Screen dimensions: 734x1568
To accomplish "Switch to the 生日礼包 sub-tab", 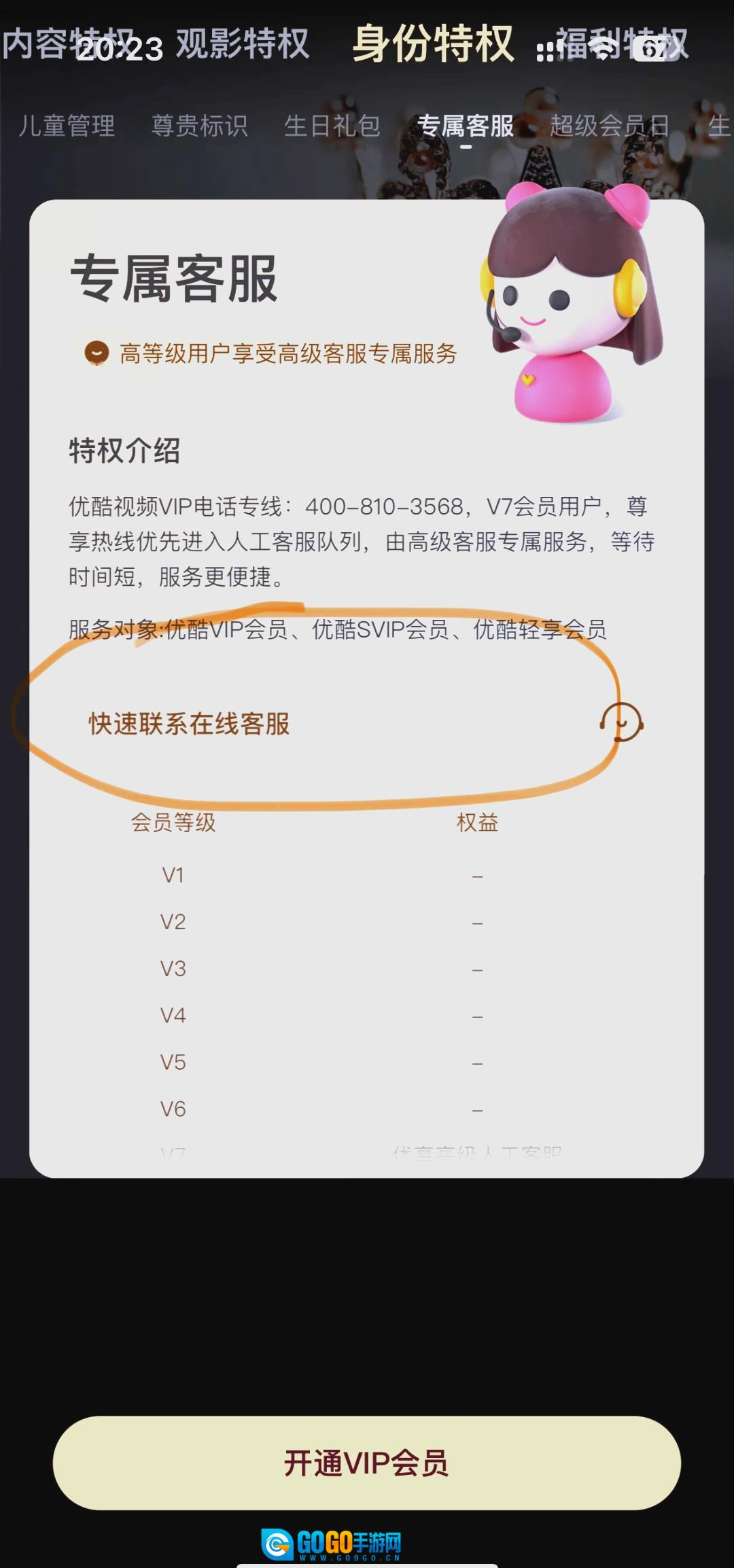I will (x=332, y=126).
